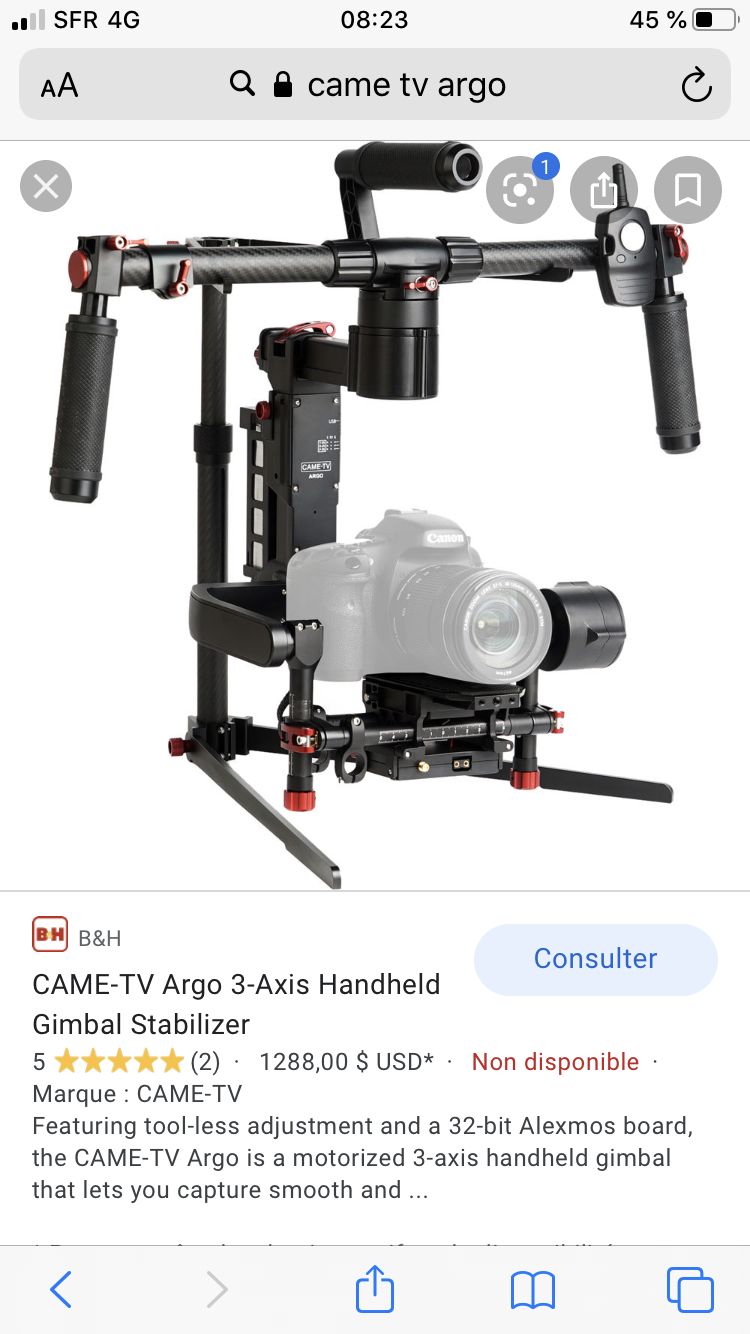Open Google Lens visual search icon

pyautogui.click(x=520, y=189)
